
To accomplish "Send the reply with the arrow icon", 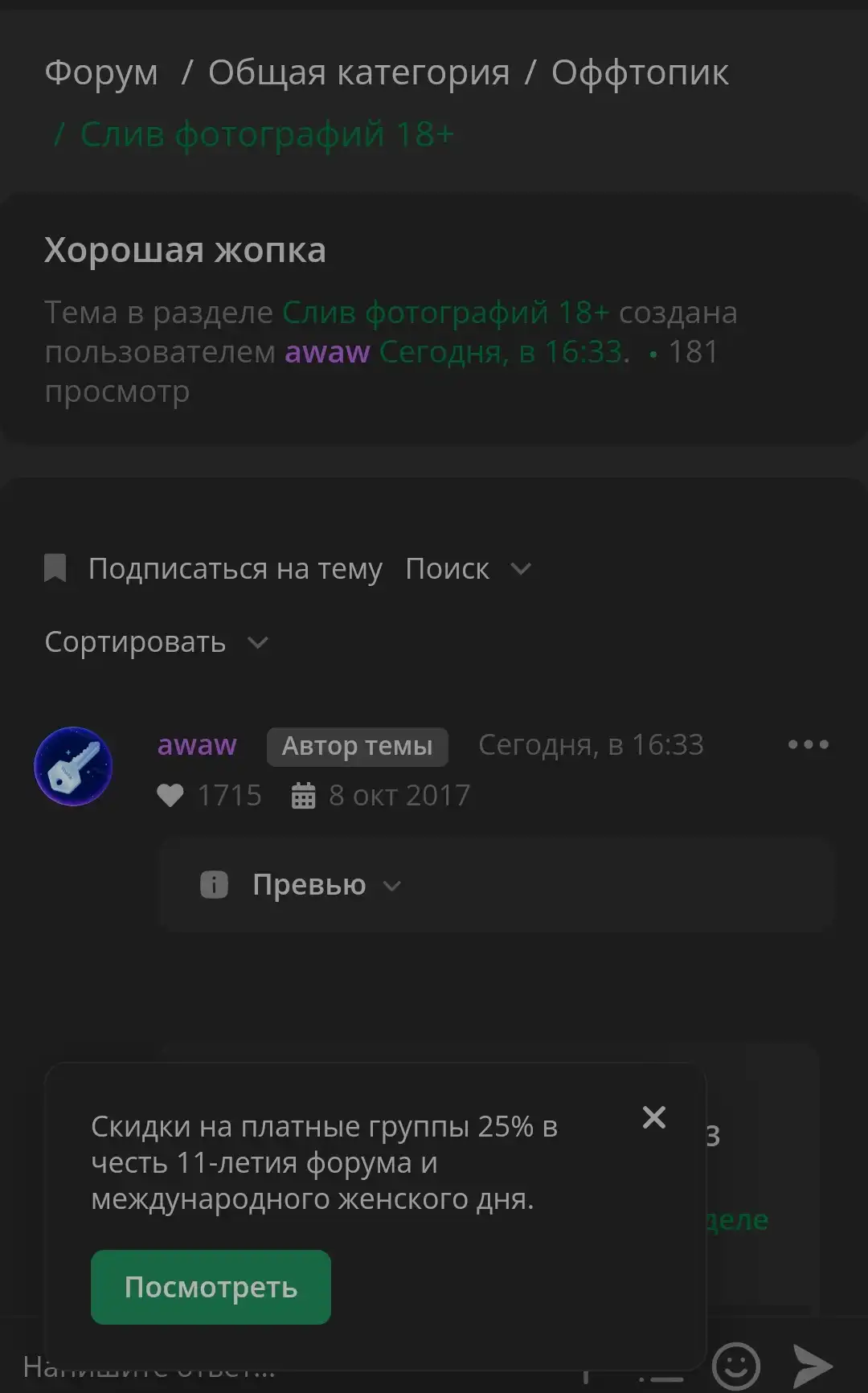I will (x=813, y=1365).
